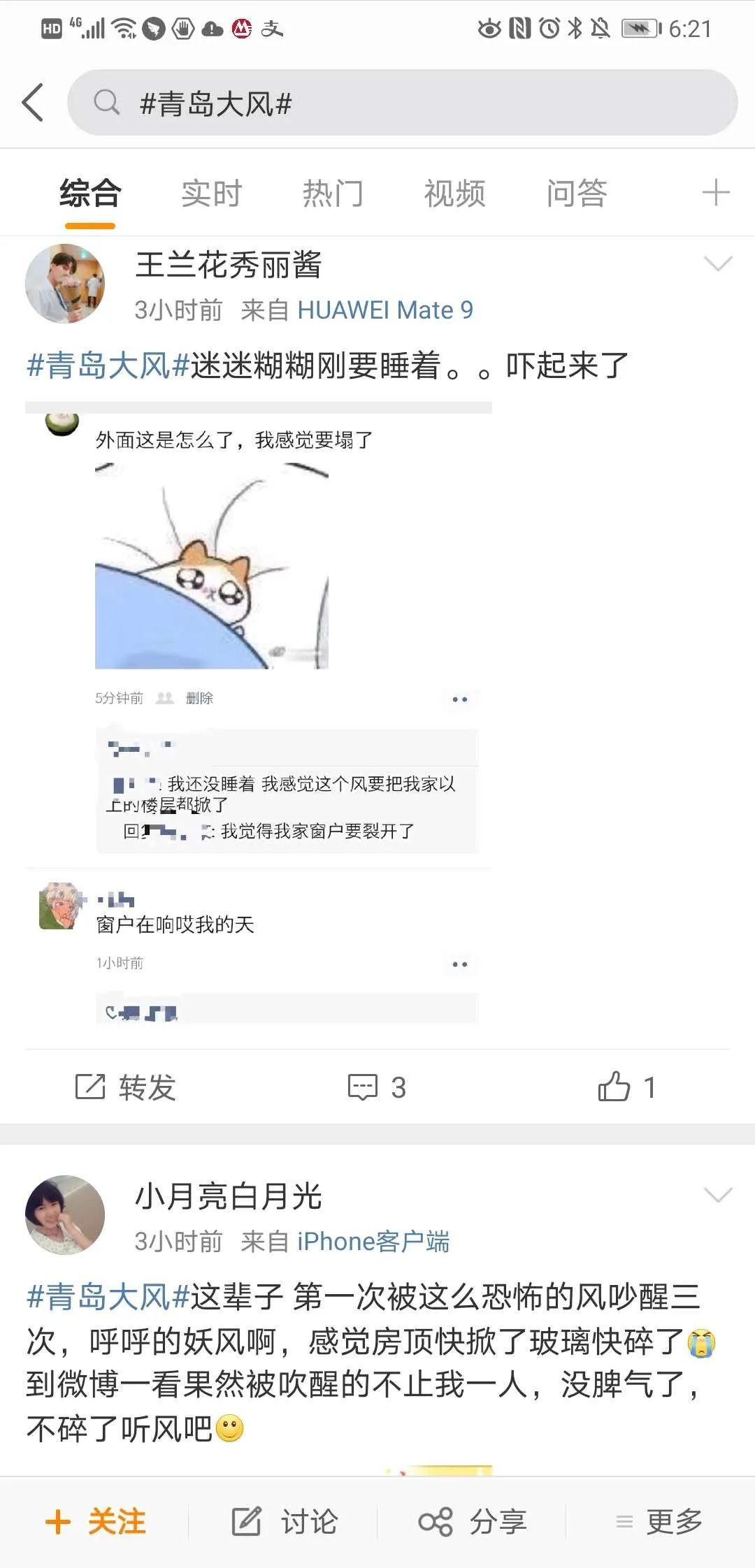755x1568 pixels.
Task: Open the HUAWEI Mate 9 source link
Action: (385, 310)
